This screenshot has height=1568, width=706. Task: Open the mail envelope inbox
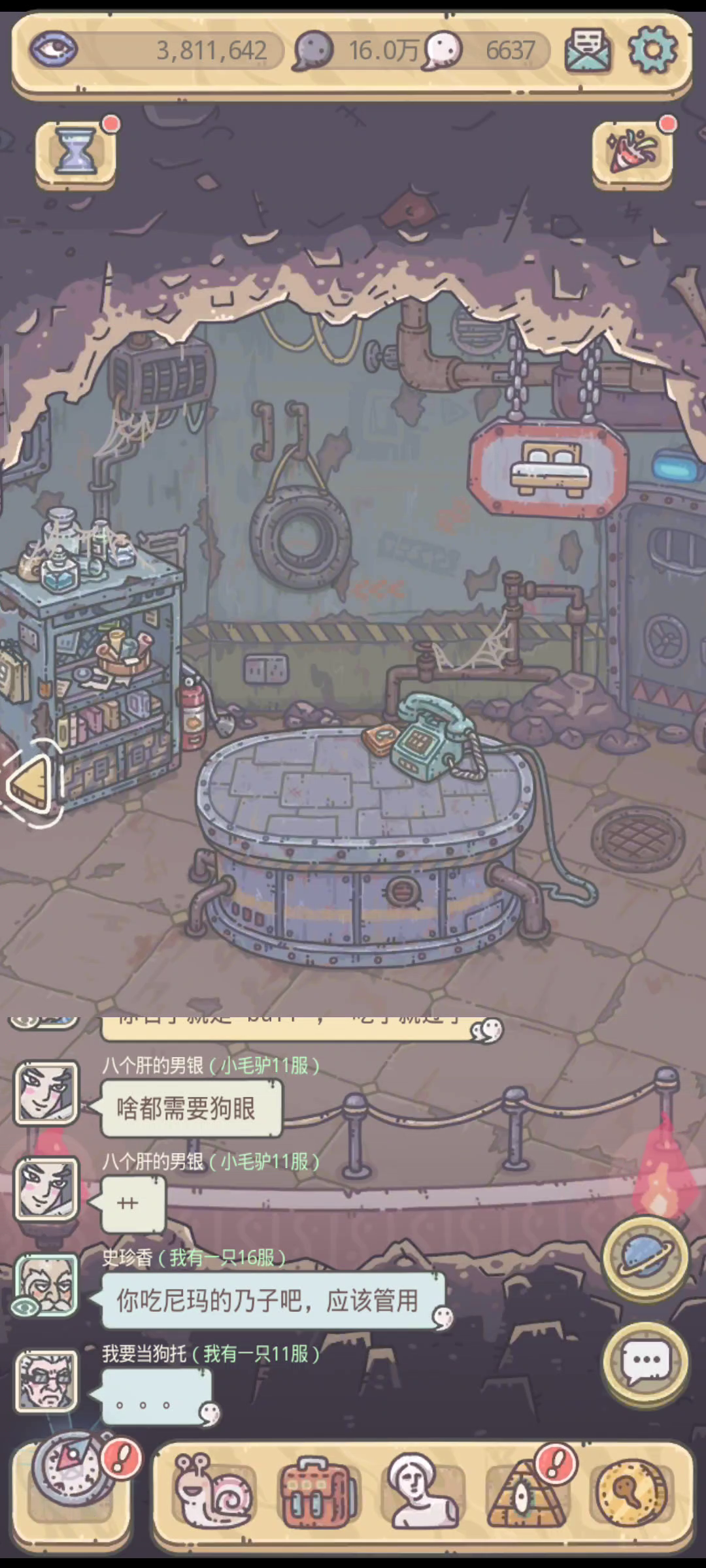588,50
